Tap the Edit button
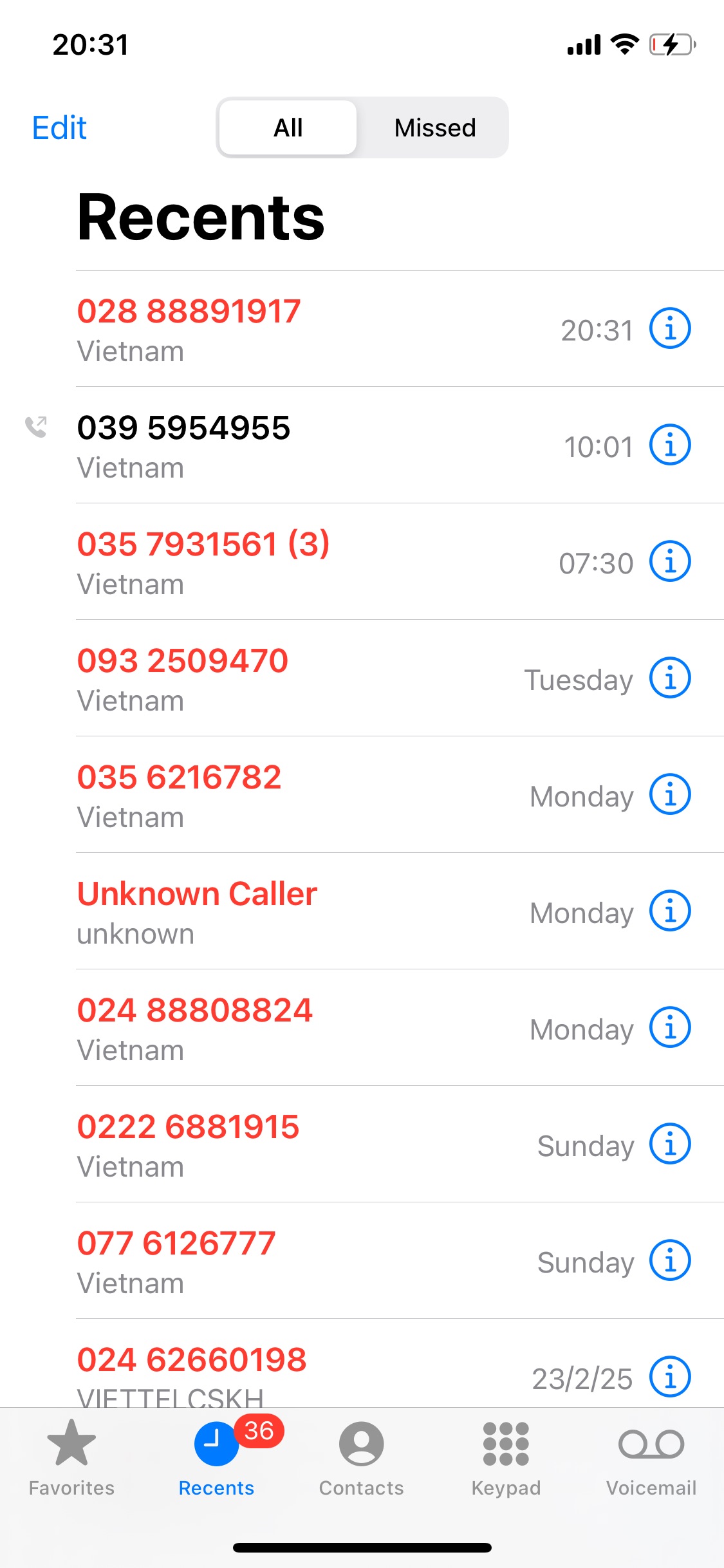The image size is (724, 1568). 59,127
